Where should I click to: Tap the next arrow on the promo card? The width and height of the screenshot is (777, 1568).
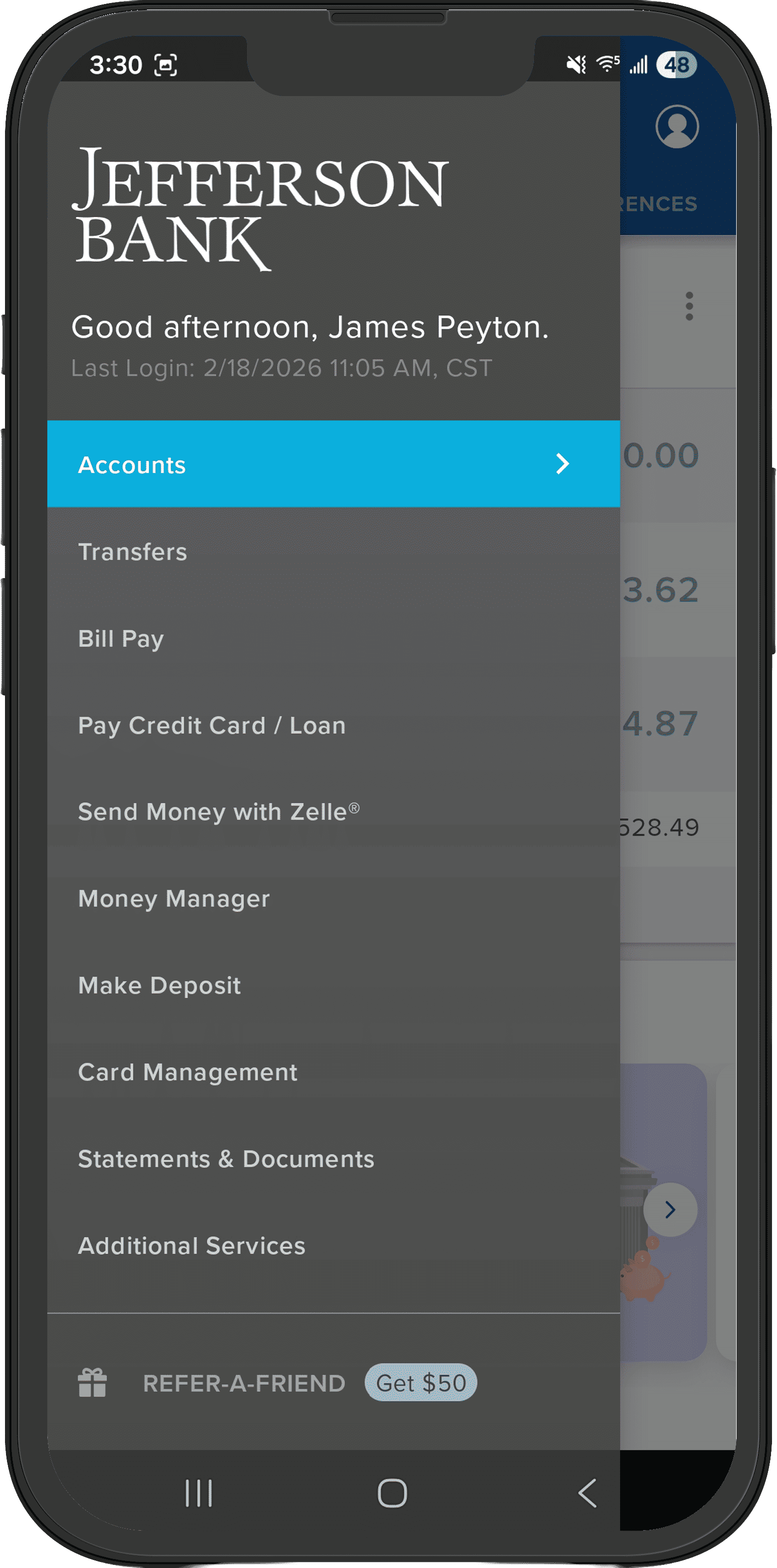670,1209
